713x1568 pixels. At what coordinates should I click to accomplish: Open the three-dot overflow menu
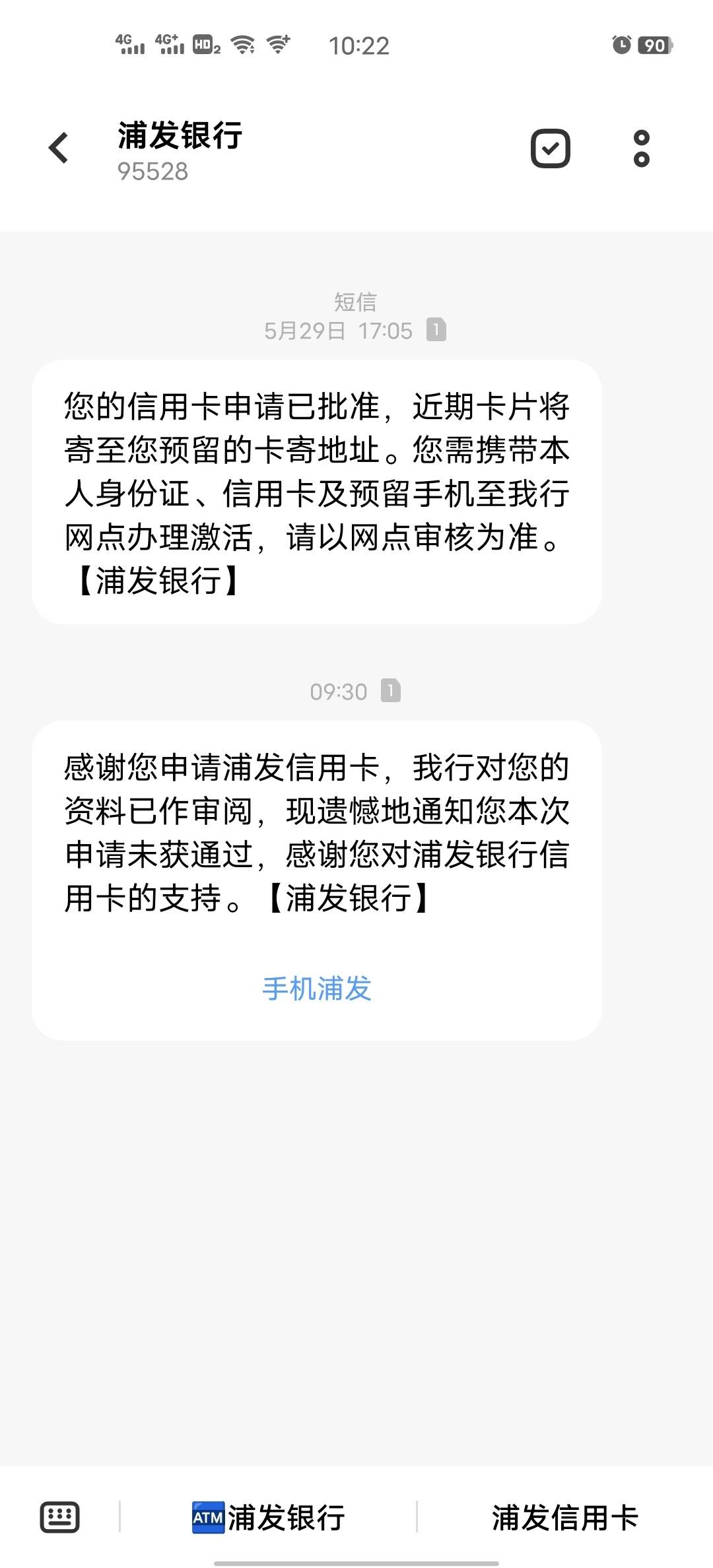pyautogui.click(x=641, y=148)
